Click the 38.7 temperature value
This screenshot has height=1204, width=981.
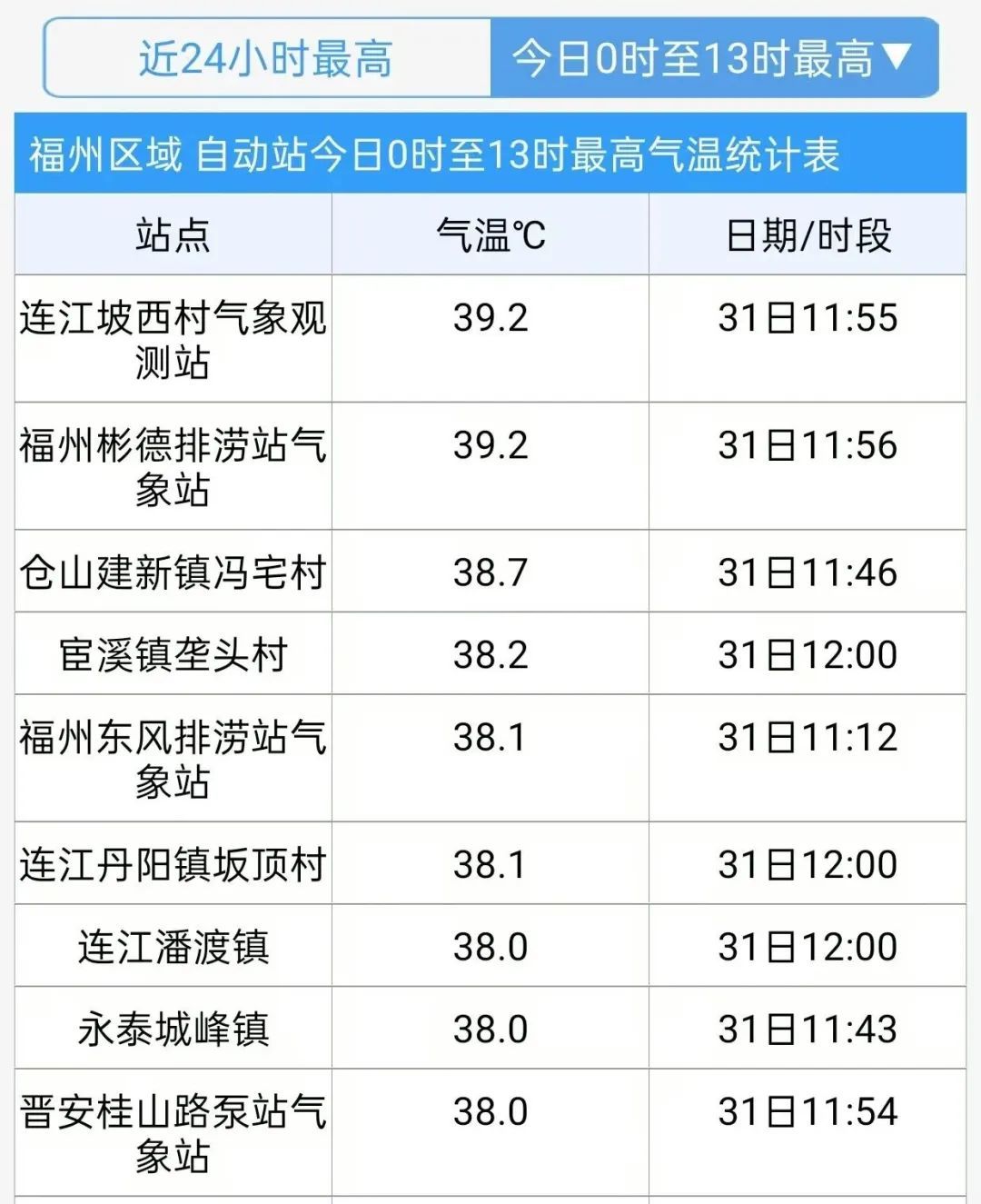point(490,572)
